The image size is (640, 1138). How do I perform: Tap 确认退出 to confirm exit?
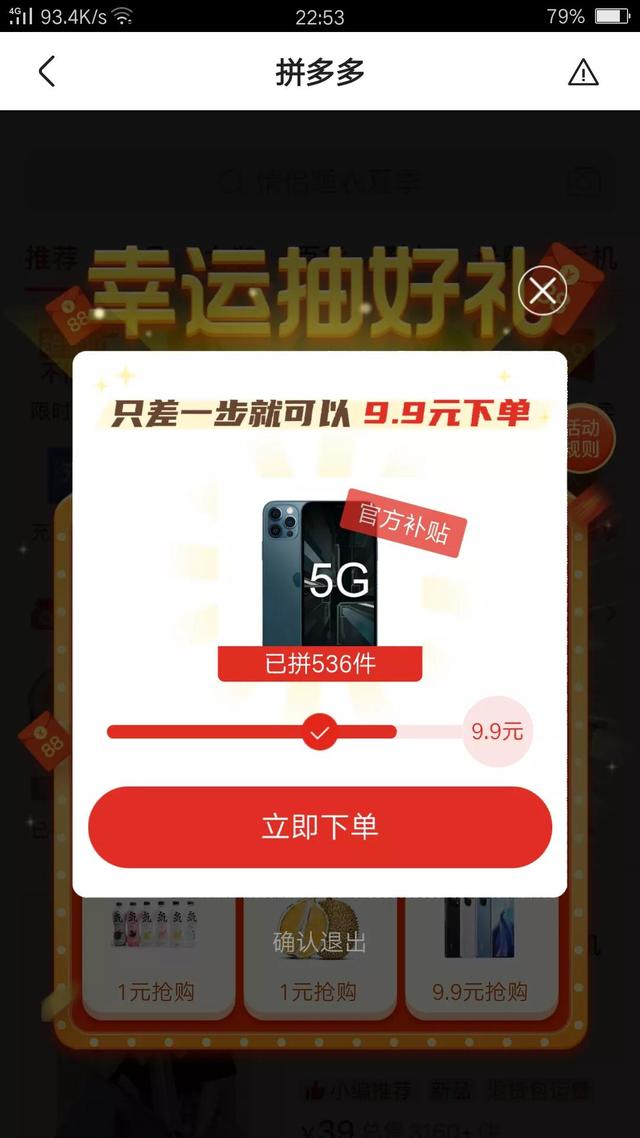[320, 942]
